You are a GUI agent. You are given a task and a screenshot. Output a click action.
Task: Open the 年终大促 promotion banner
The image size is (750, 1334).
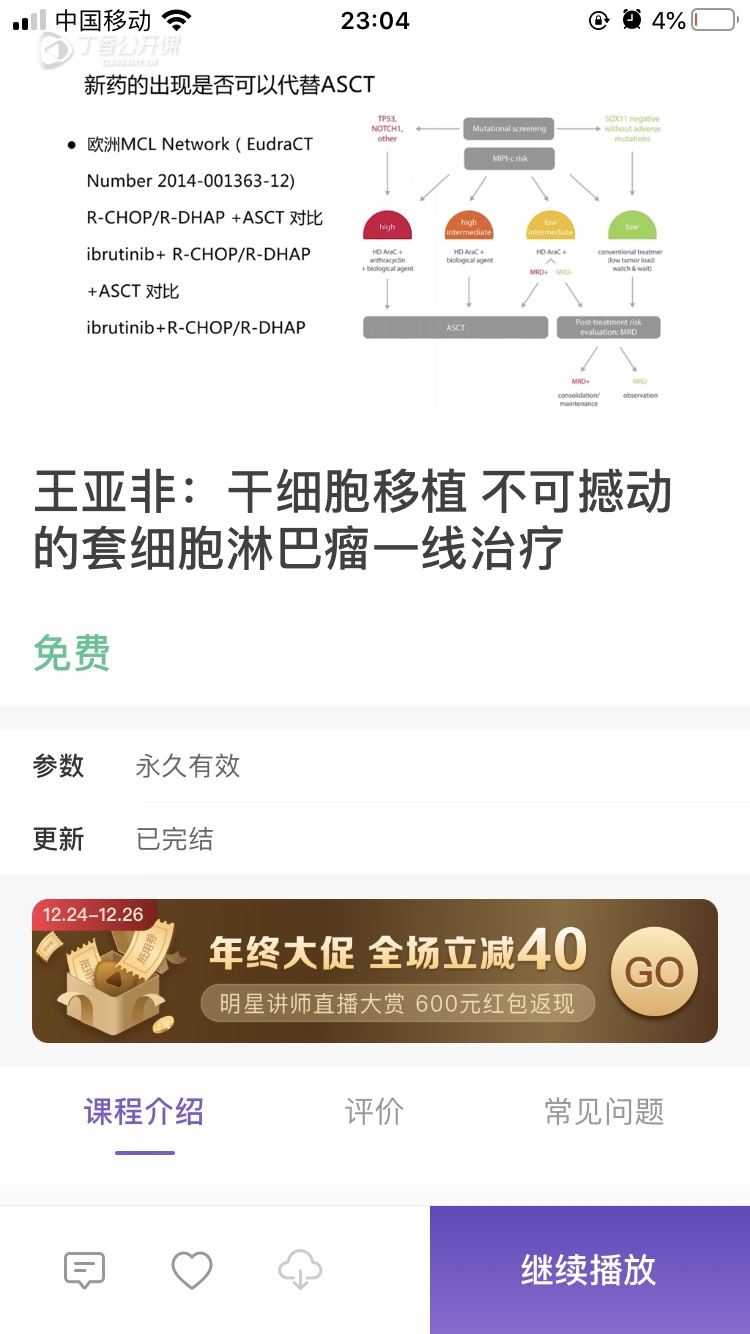(x=375, y=971)
